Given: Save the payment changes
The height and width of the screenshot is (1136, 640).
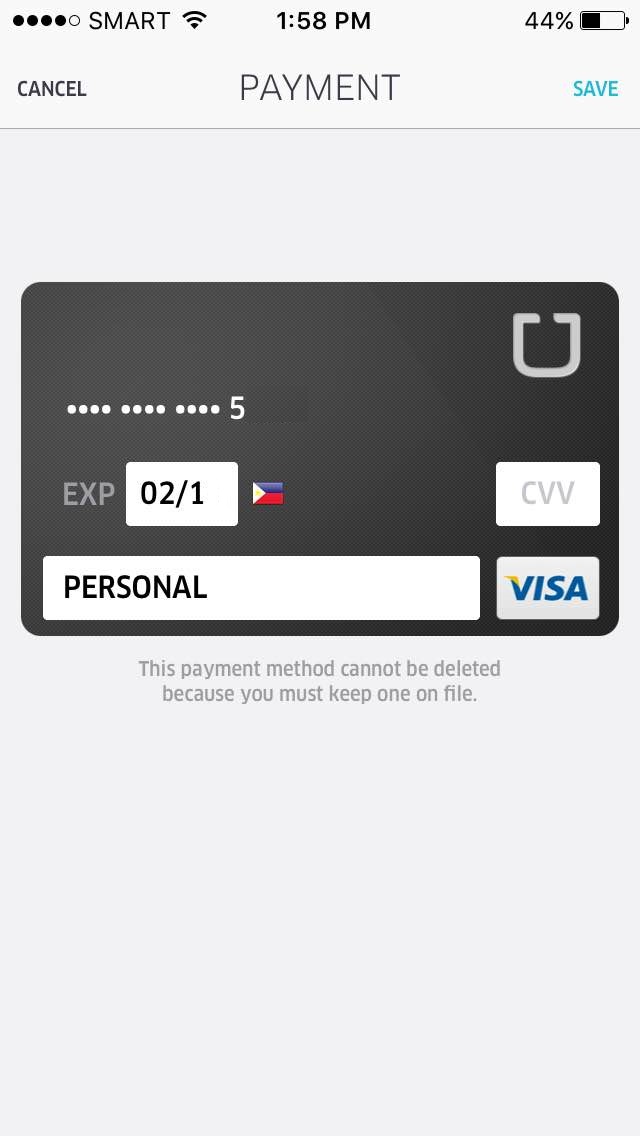Looking at the screenshot, I should [595, 89].
